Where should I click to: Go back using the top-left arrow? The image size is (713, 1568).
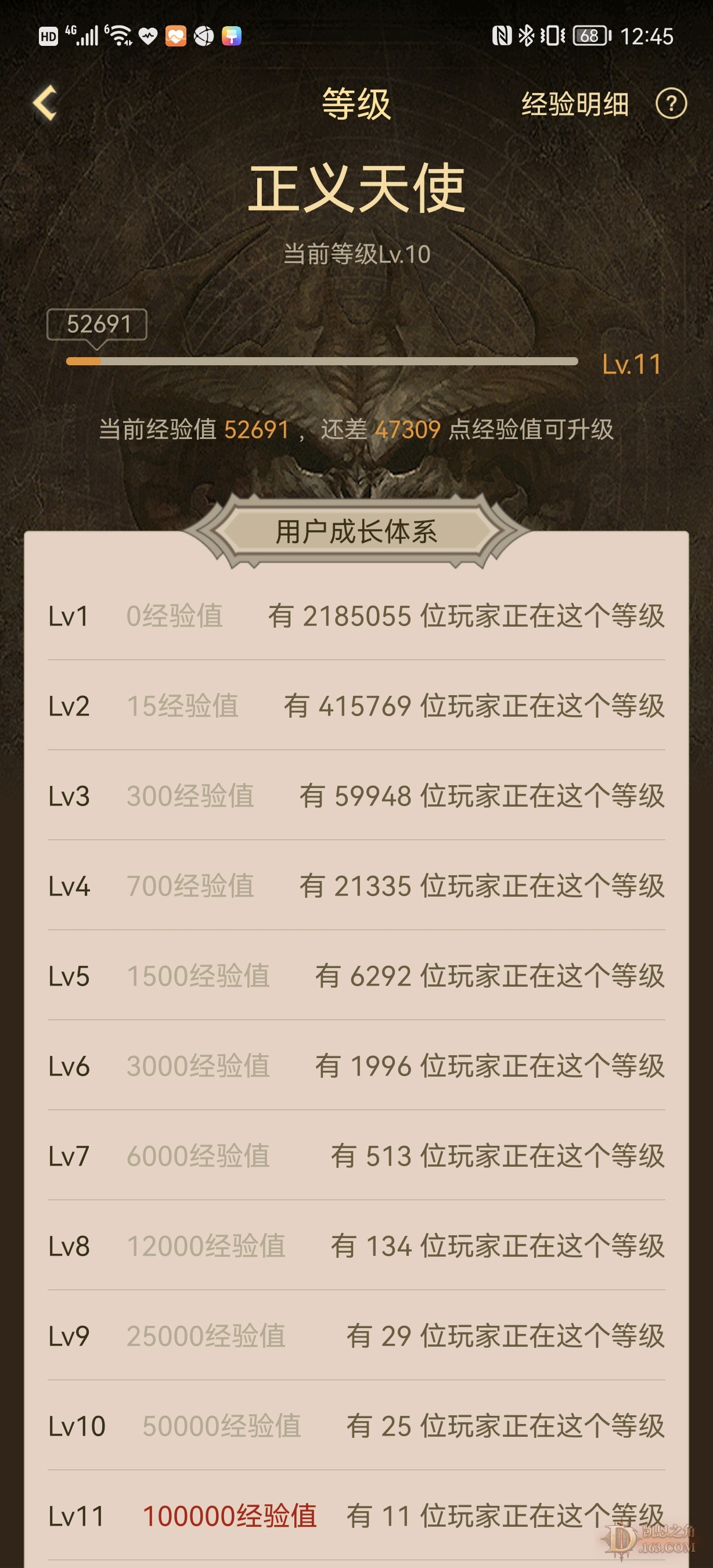45,103
